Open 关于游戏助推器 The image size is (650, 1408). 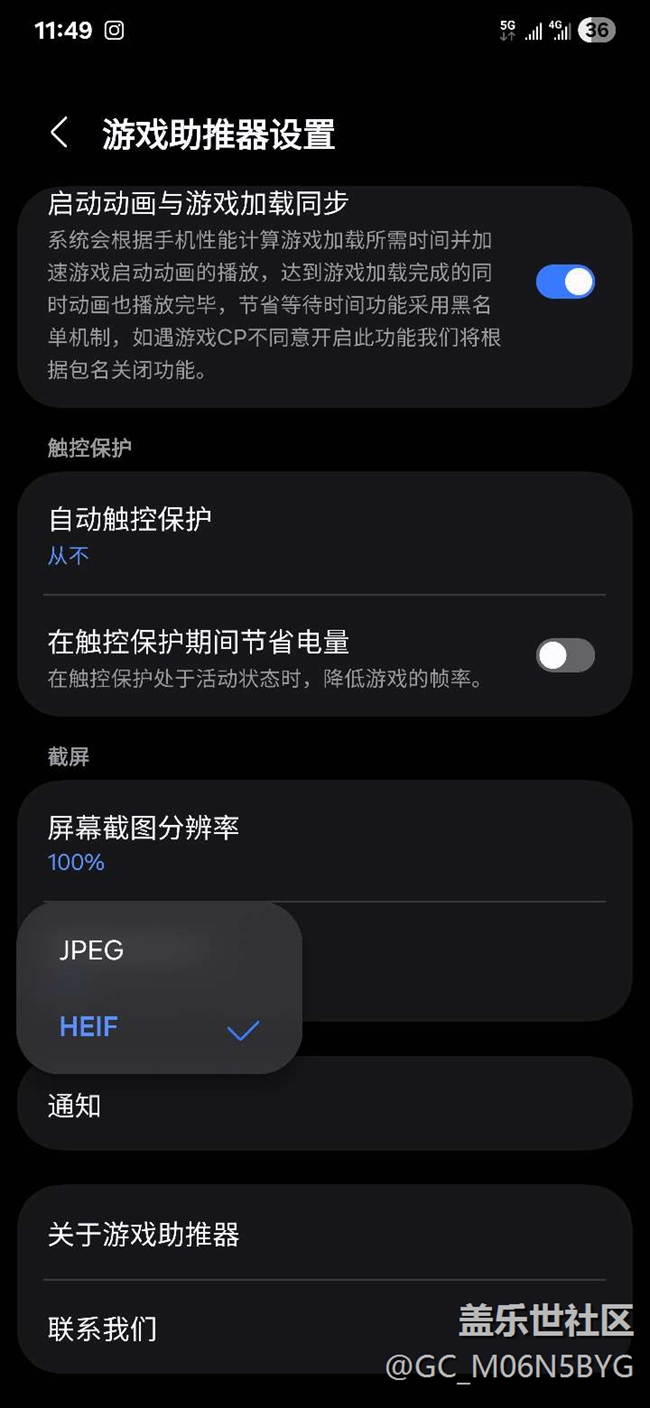(x=325, y=1234)
